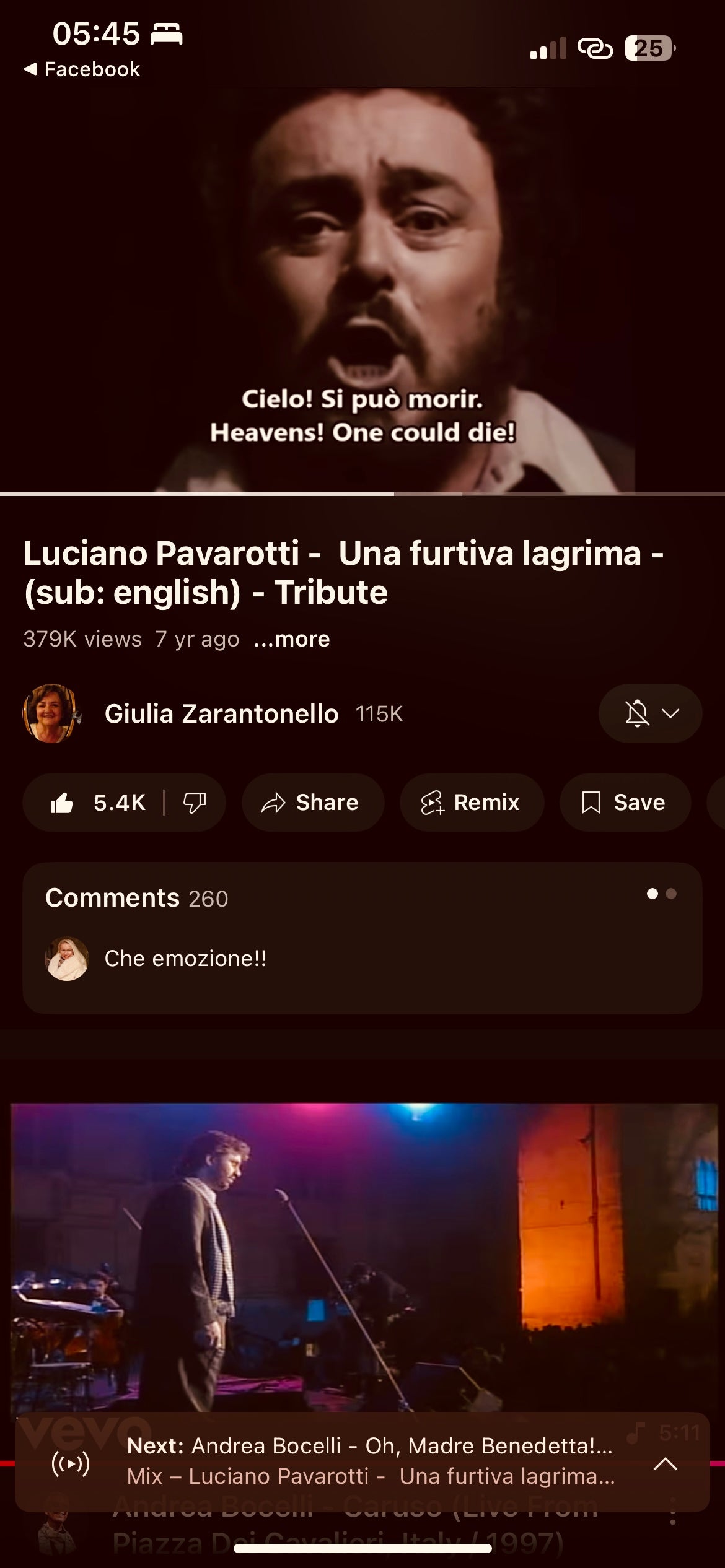Like the video with 5.4K likes
725x1568 pixels.
pyautogui.click(x=98, y=803)
